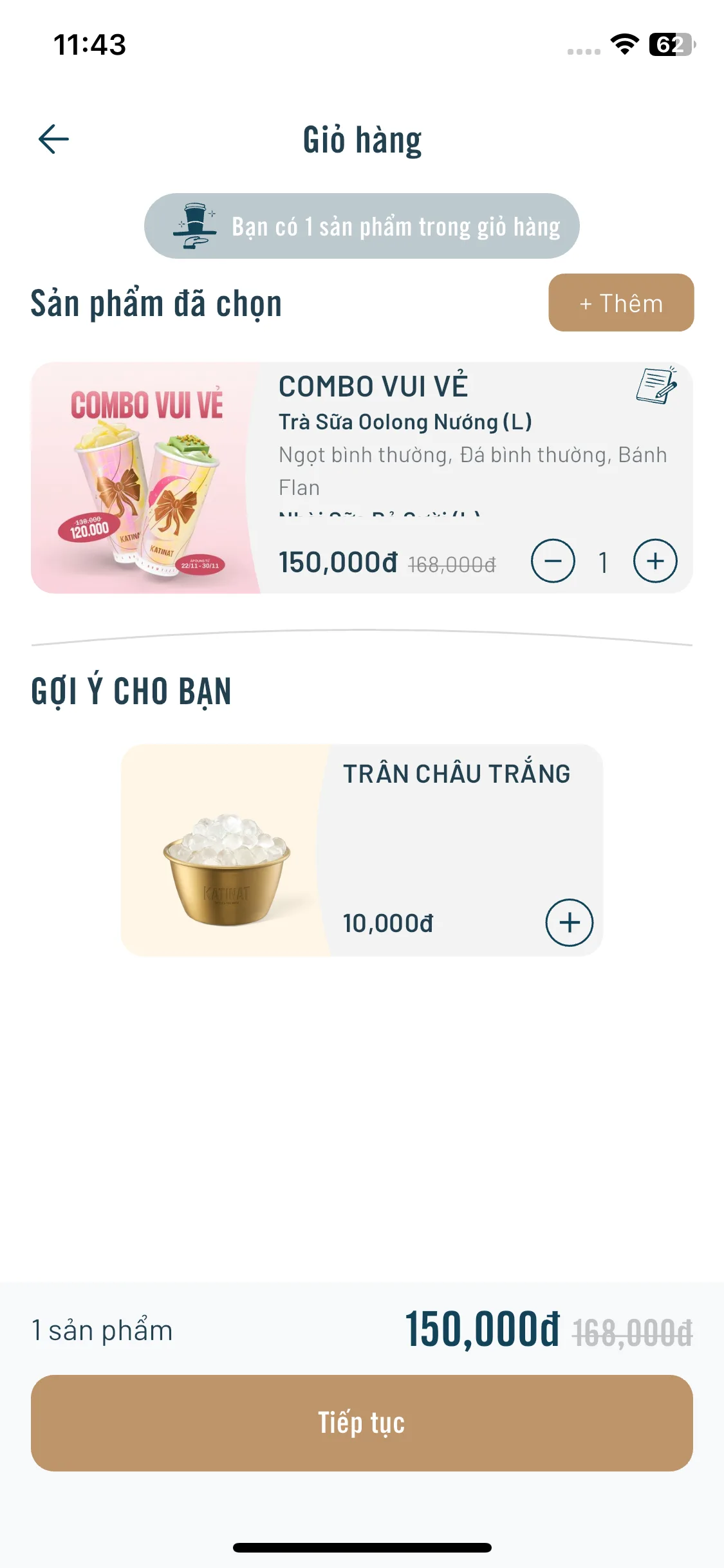Screen dimensions: 724x1568
Task: Decrease COMBO VUI VẺ quantity
Action: click(x=552, y=561)
